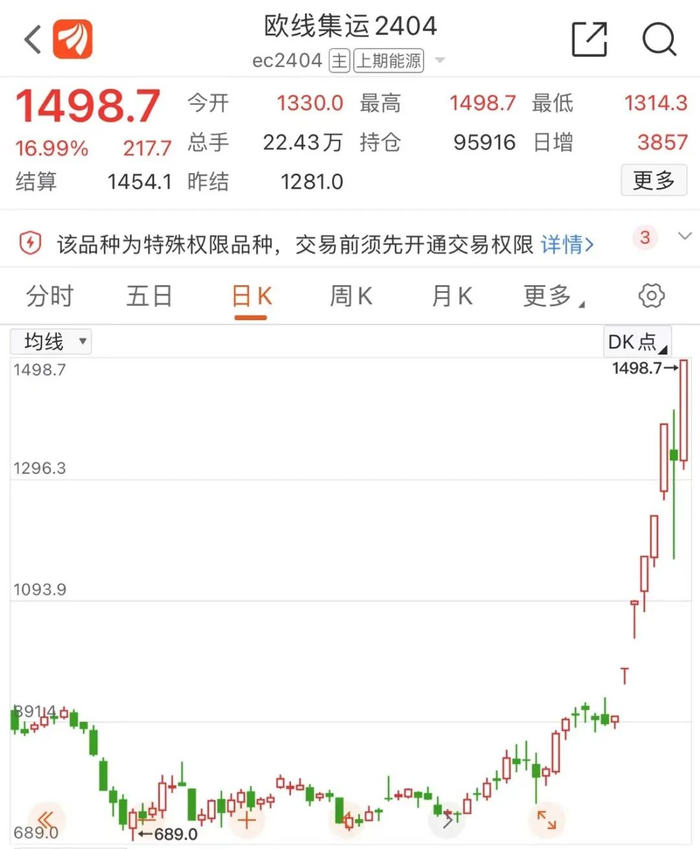Expand the chart to fullscreen

click(547, 820)
